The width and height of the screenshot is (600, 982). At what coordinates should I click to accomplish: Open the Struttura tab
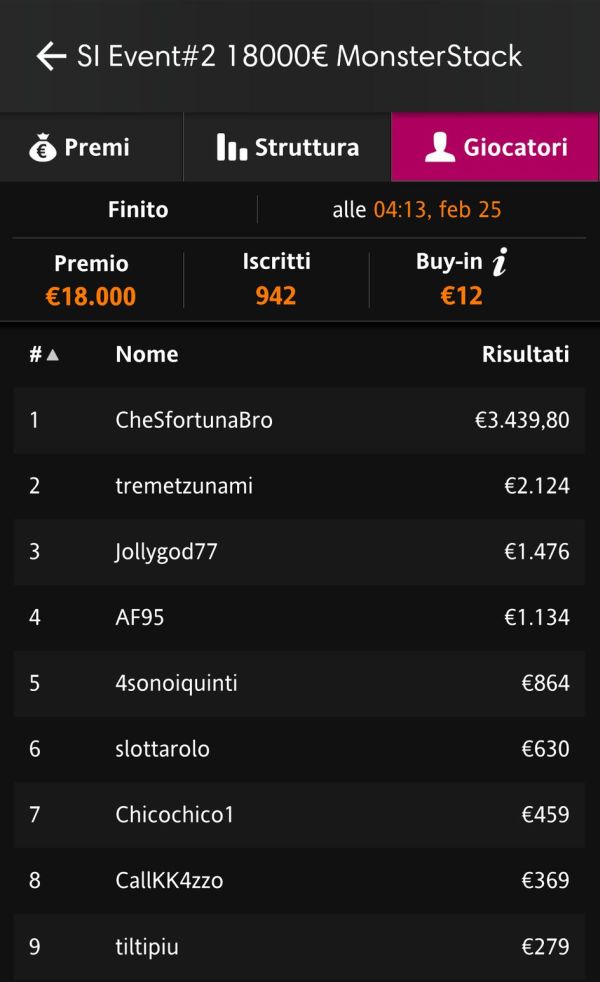[x=287, y=147]
